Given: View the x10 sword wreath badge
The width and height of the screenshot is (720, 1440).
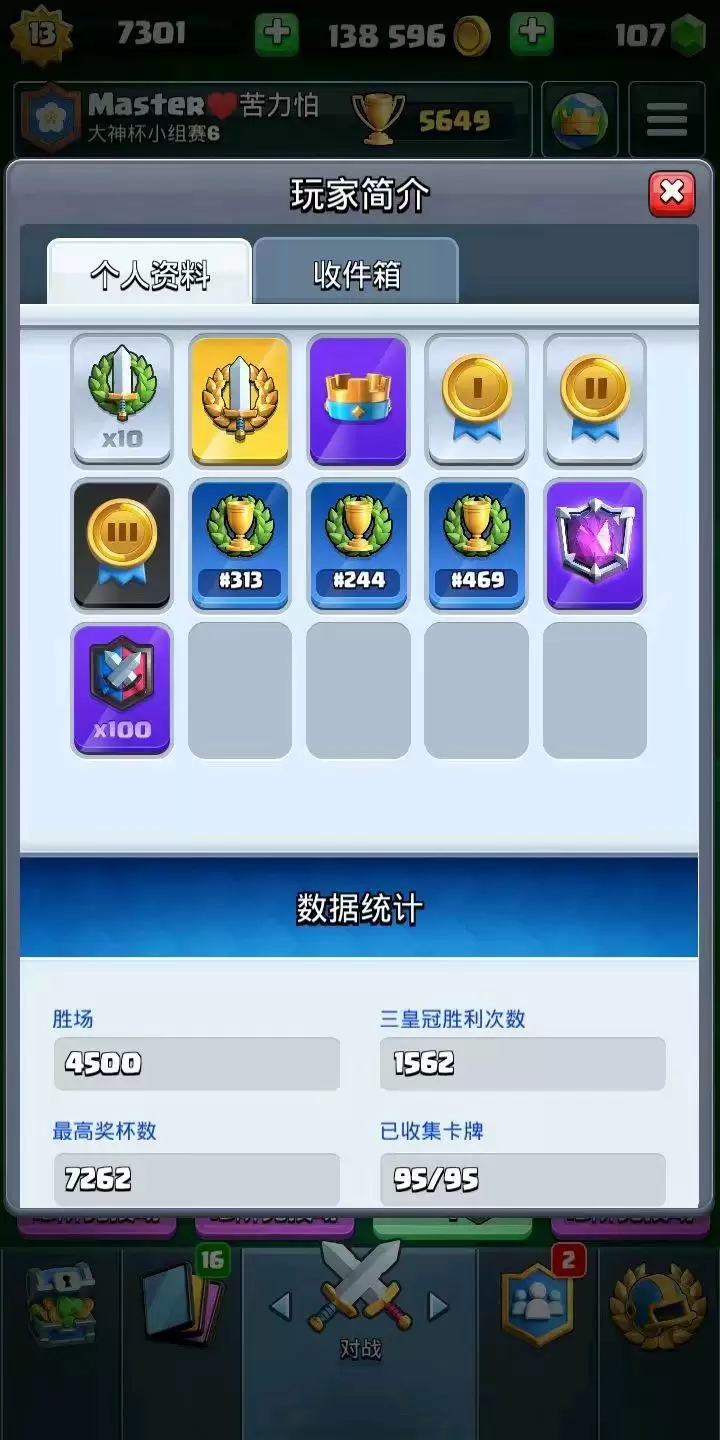Looking at the screenshot, I should [122, 400].
